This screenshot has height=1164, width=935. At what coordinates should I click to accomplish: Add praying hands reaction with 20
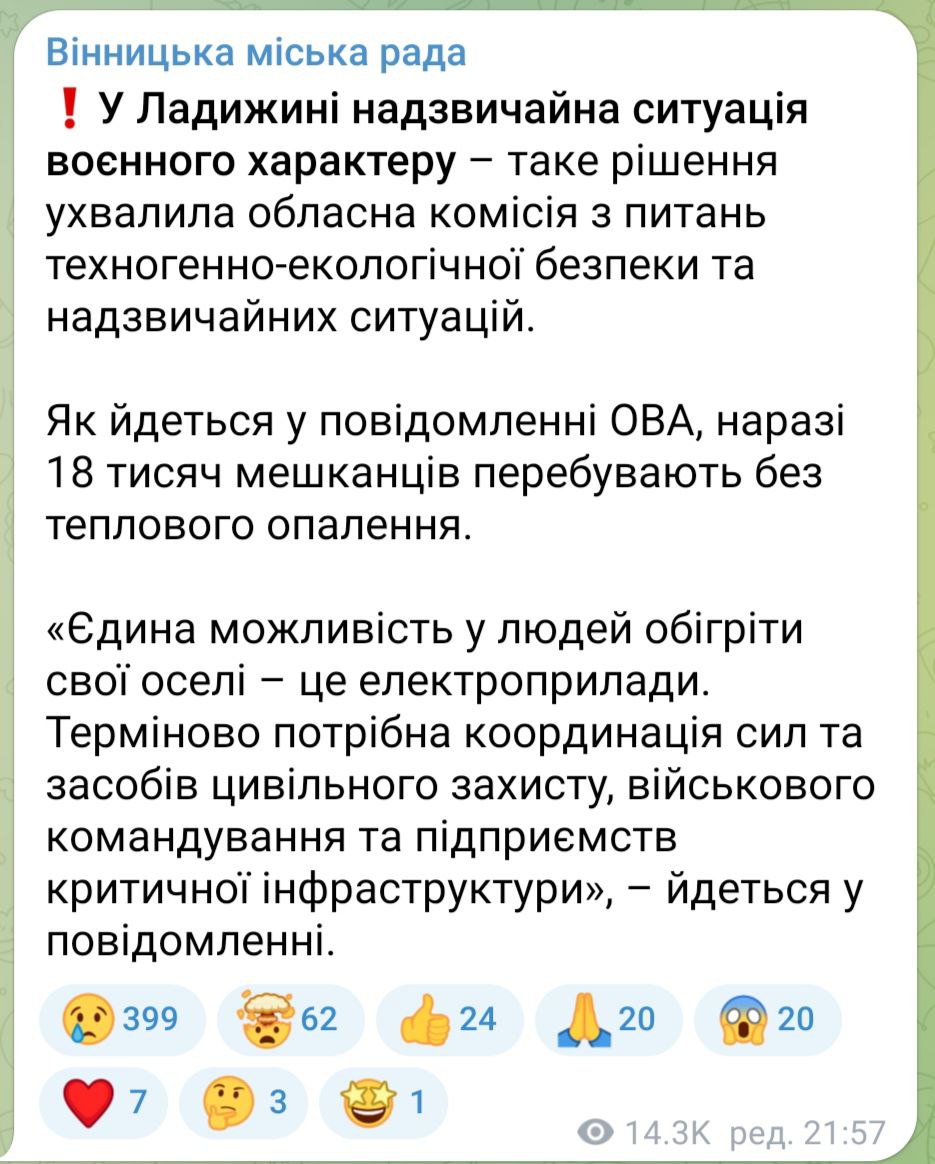608,1020
